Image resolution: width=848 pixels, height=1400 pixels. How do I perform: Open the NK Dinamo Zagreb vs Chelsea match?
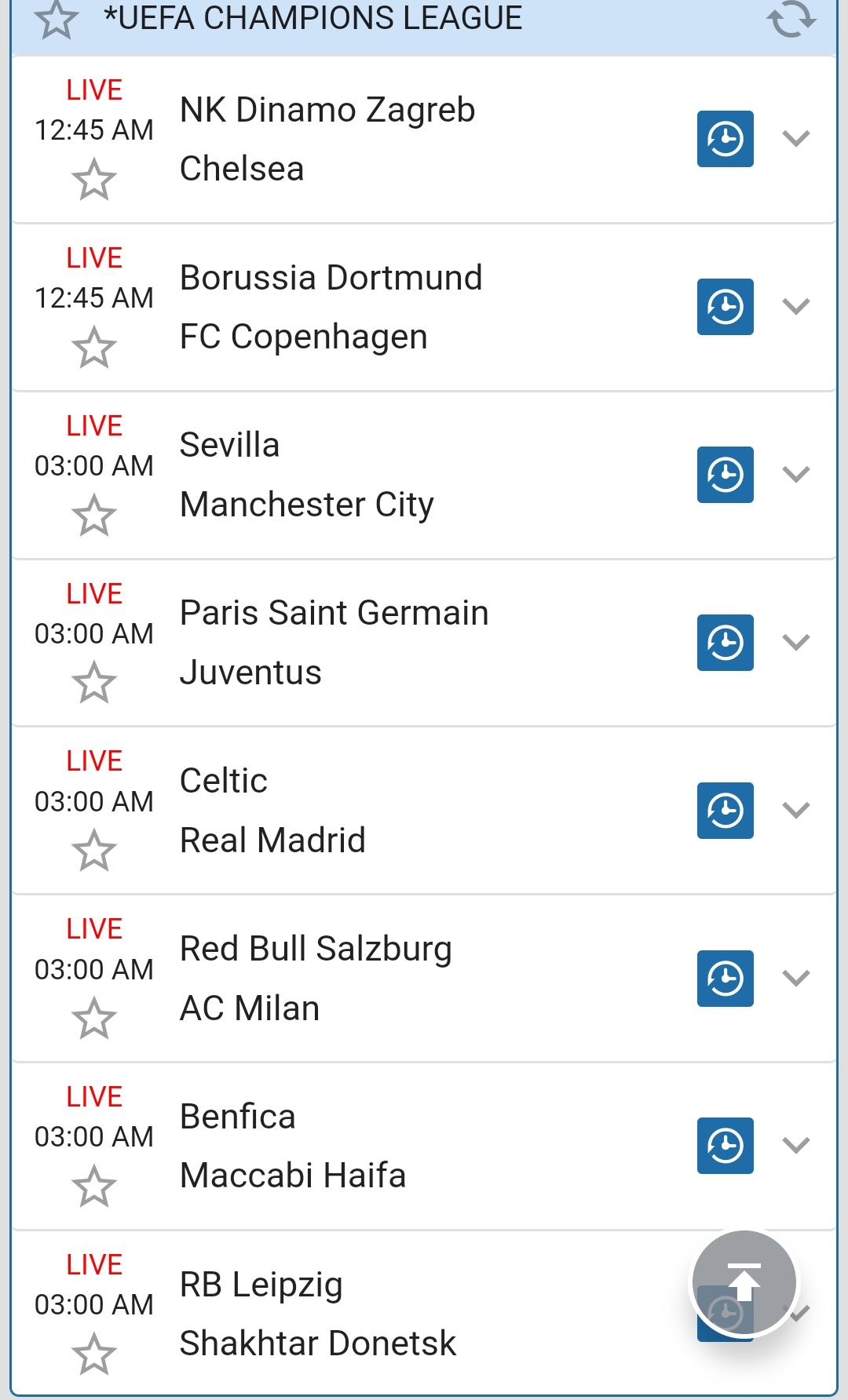tap(327, 139)
